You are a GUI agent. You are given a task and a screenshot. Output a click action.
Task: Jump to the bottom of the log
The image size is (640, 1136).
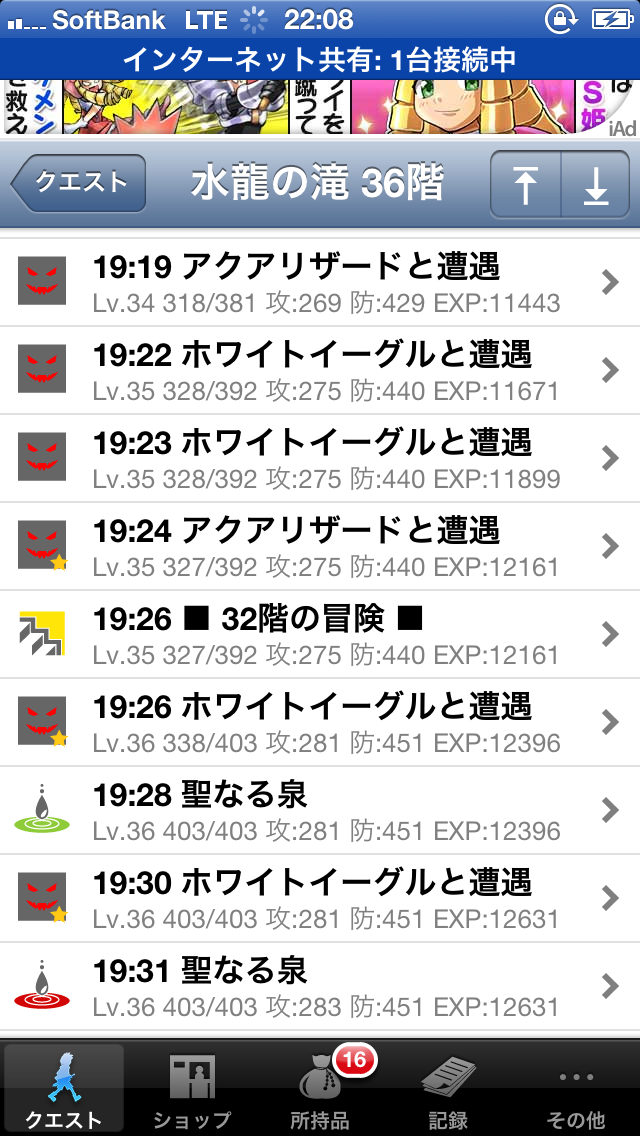click(x=596, y=185)
